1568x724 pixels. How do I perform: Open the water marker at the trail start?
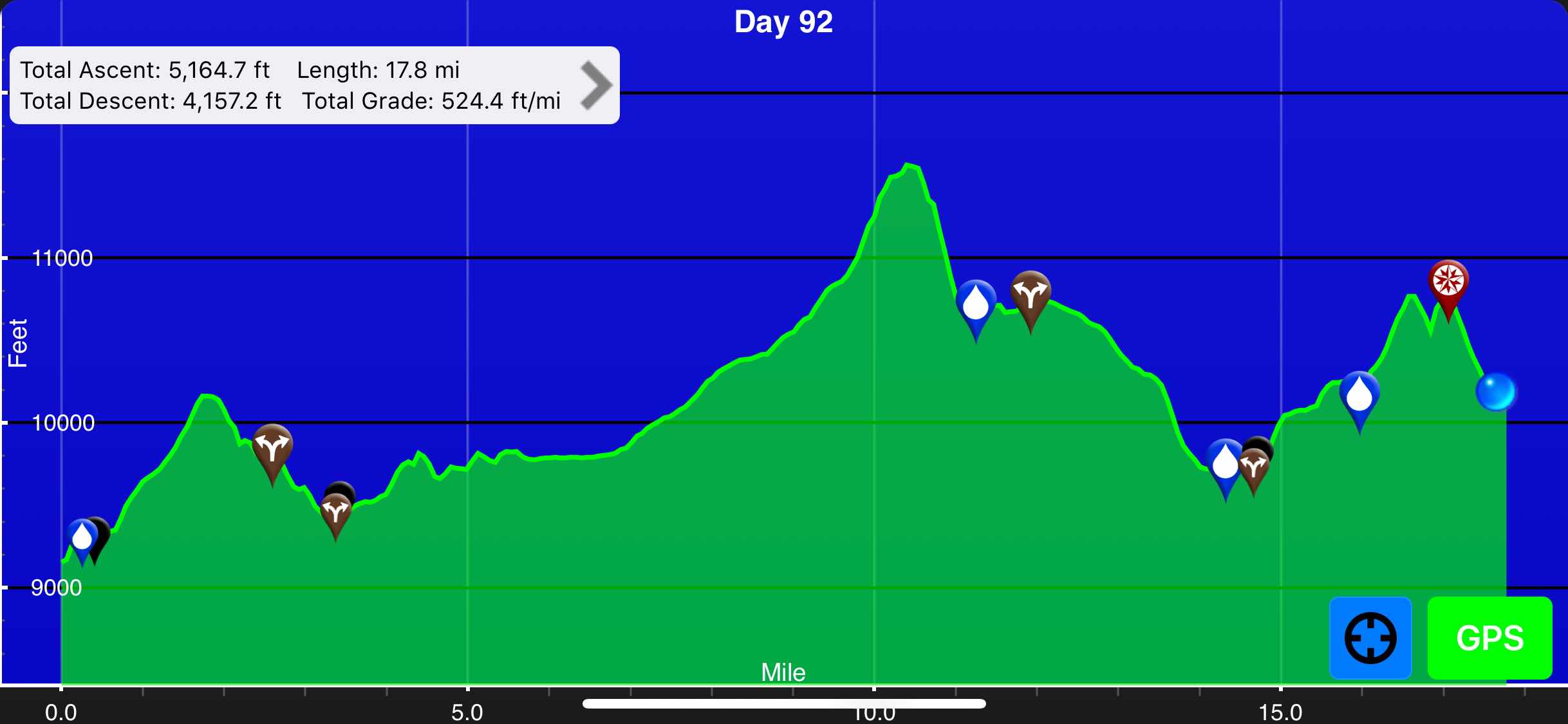click(82, 537)
